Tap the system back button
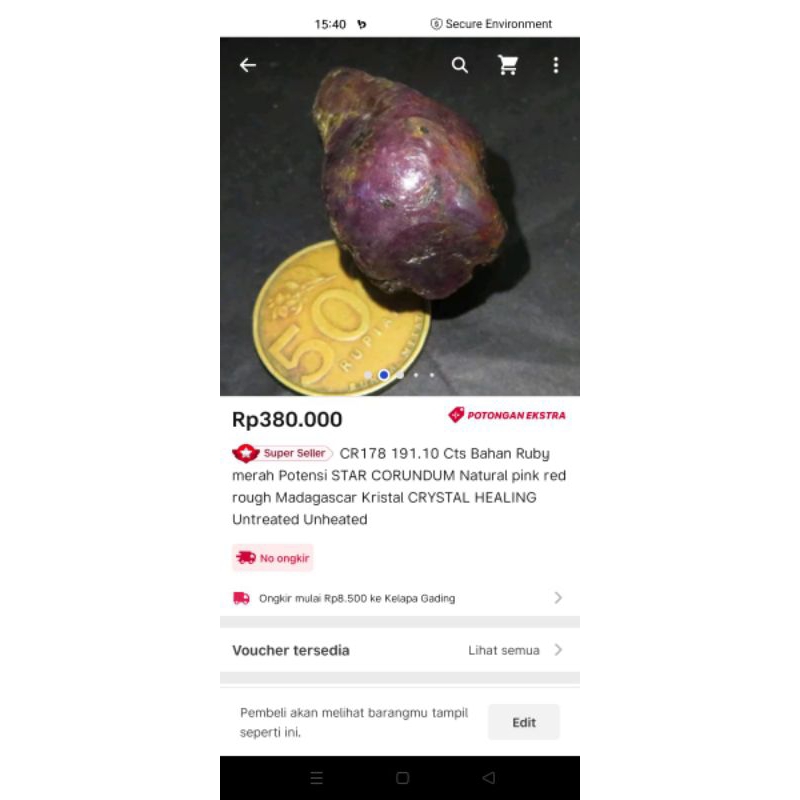Screen dimensions: 800x800 pos(488,778)
